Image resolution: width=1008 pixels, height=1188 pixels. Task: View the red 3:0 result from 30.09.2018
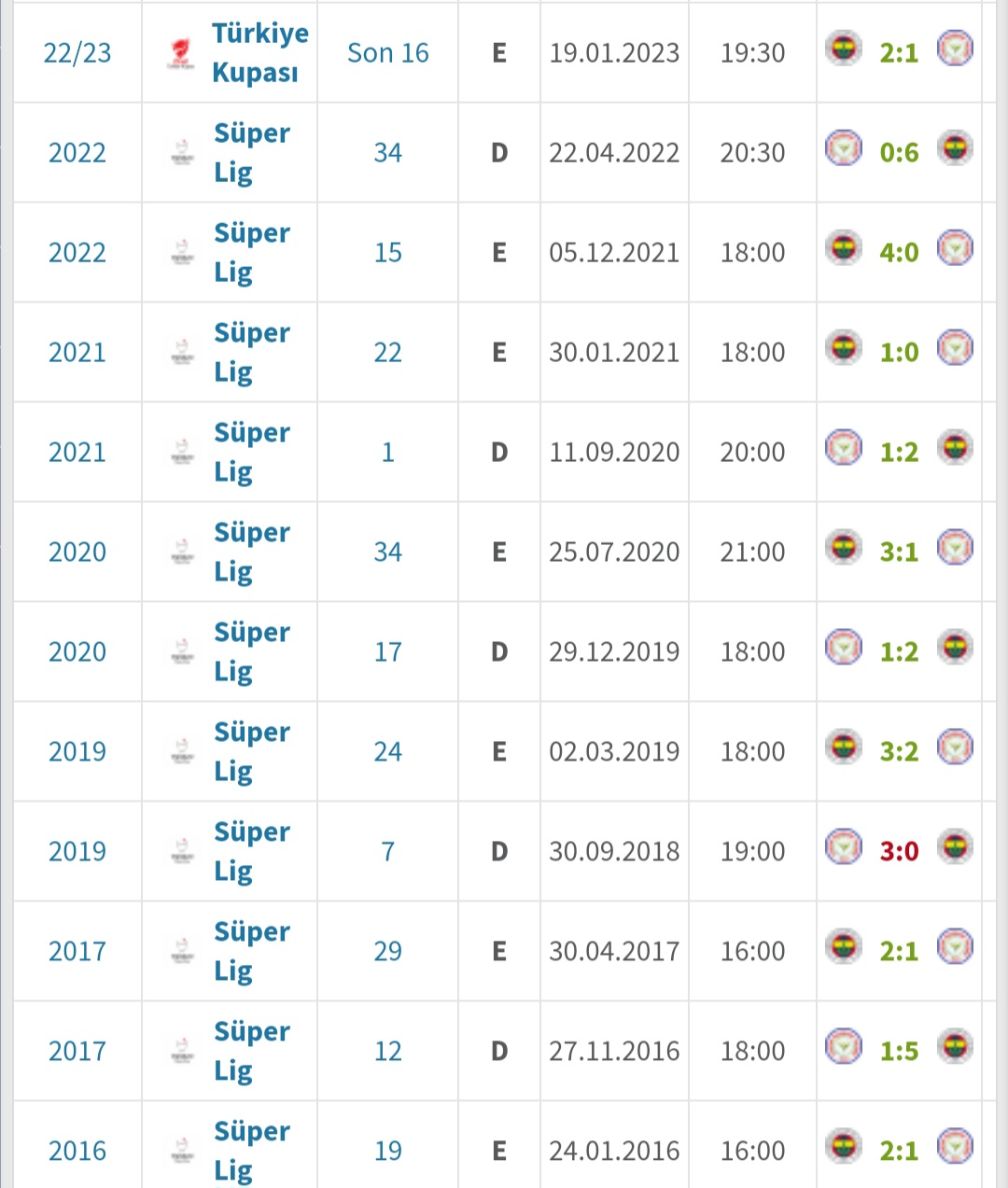pos(899,852)
